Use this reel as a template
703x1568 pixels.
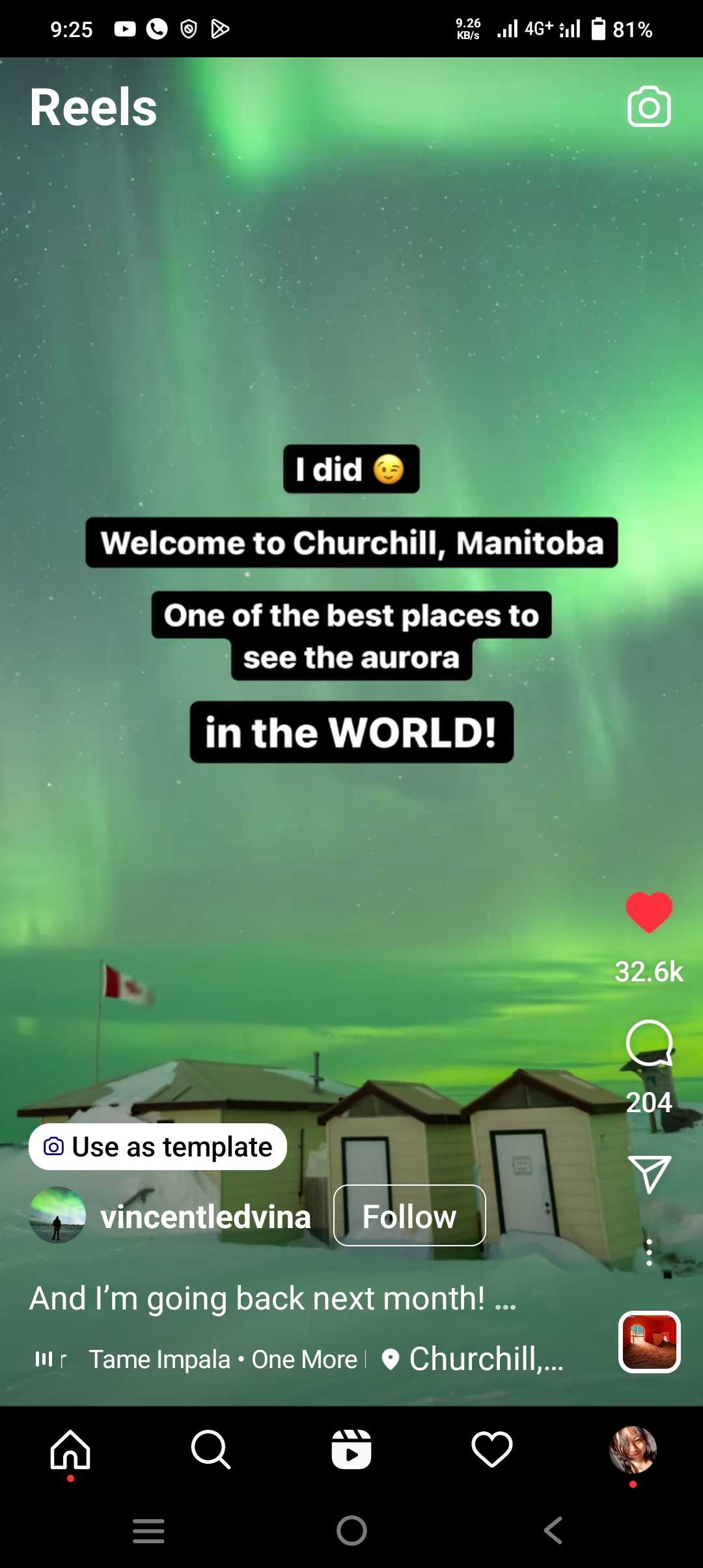(158, 1147)
